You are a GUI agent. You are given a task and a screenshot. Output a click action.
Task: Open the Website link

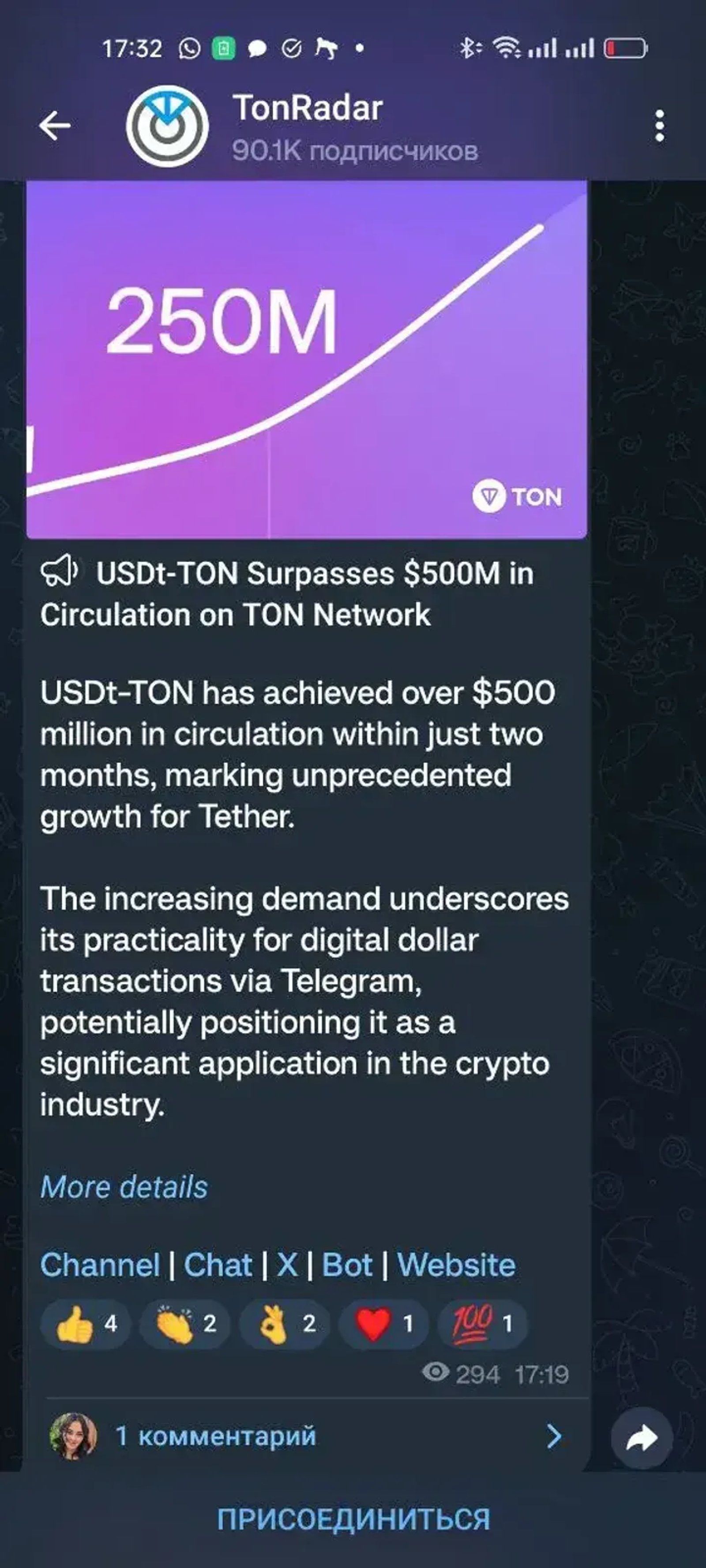click(456, 1265)
